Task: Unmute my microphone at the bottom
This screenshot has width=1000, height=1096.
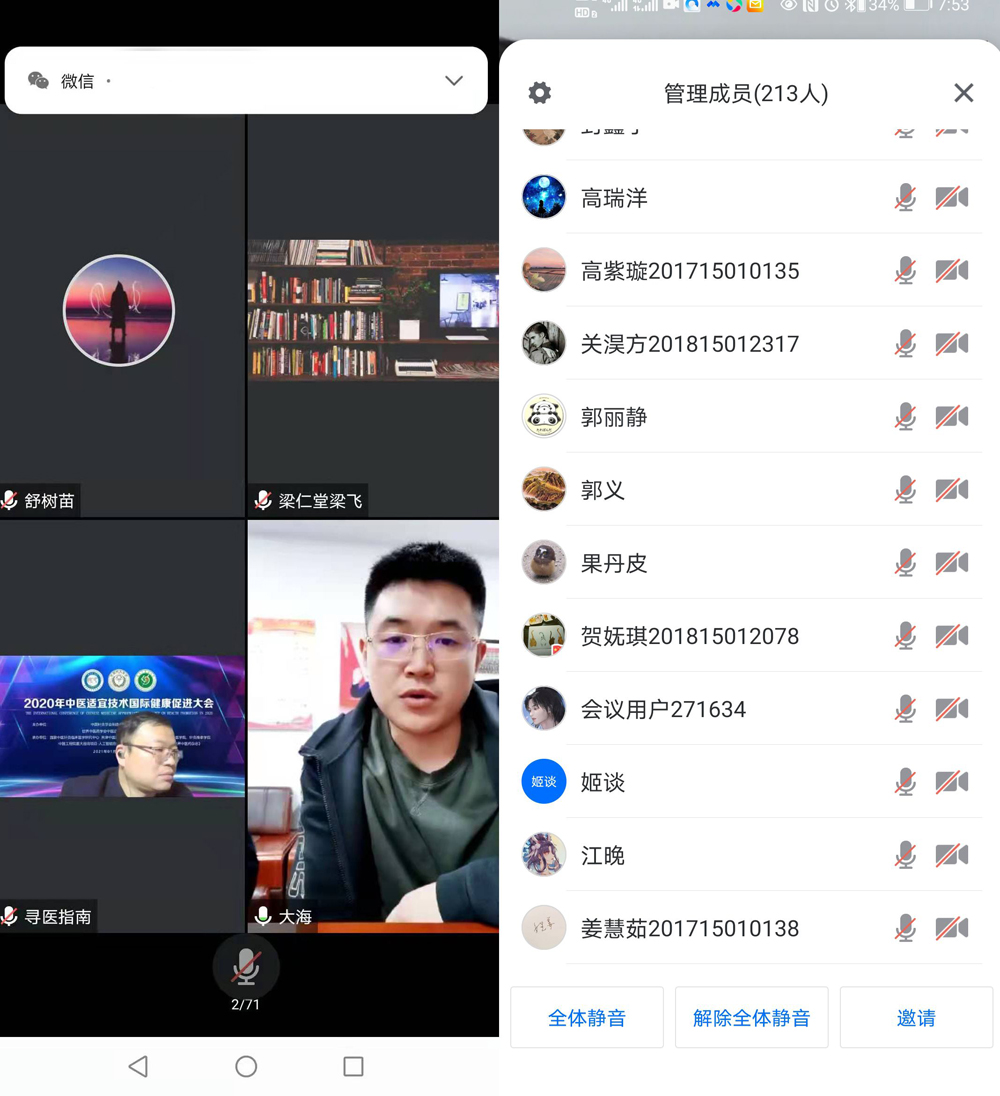Action: 245,968
